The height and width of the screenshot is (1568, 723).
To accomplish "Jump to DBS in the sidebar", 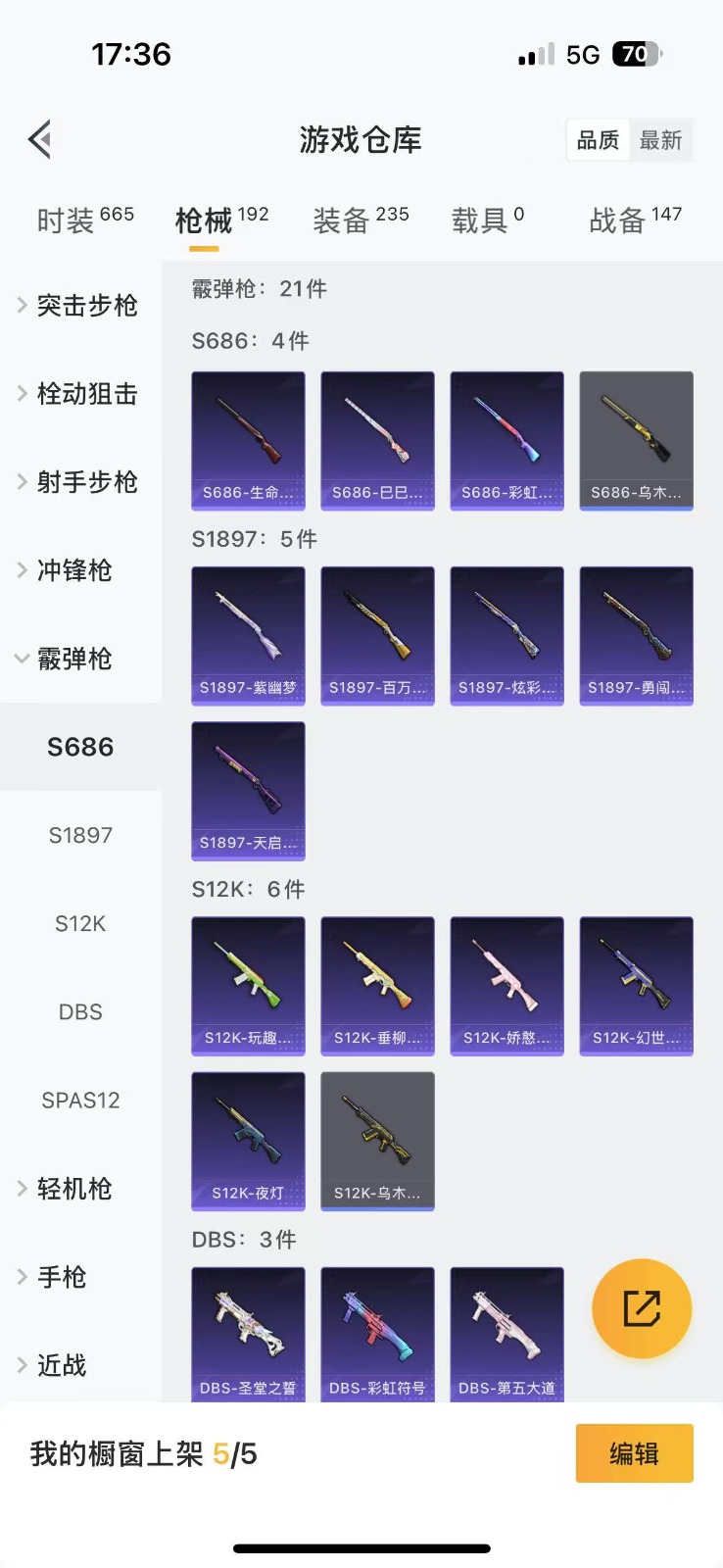I will [x=80, y=1011].
